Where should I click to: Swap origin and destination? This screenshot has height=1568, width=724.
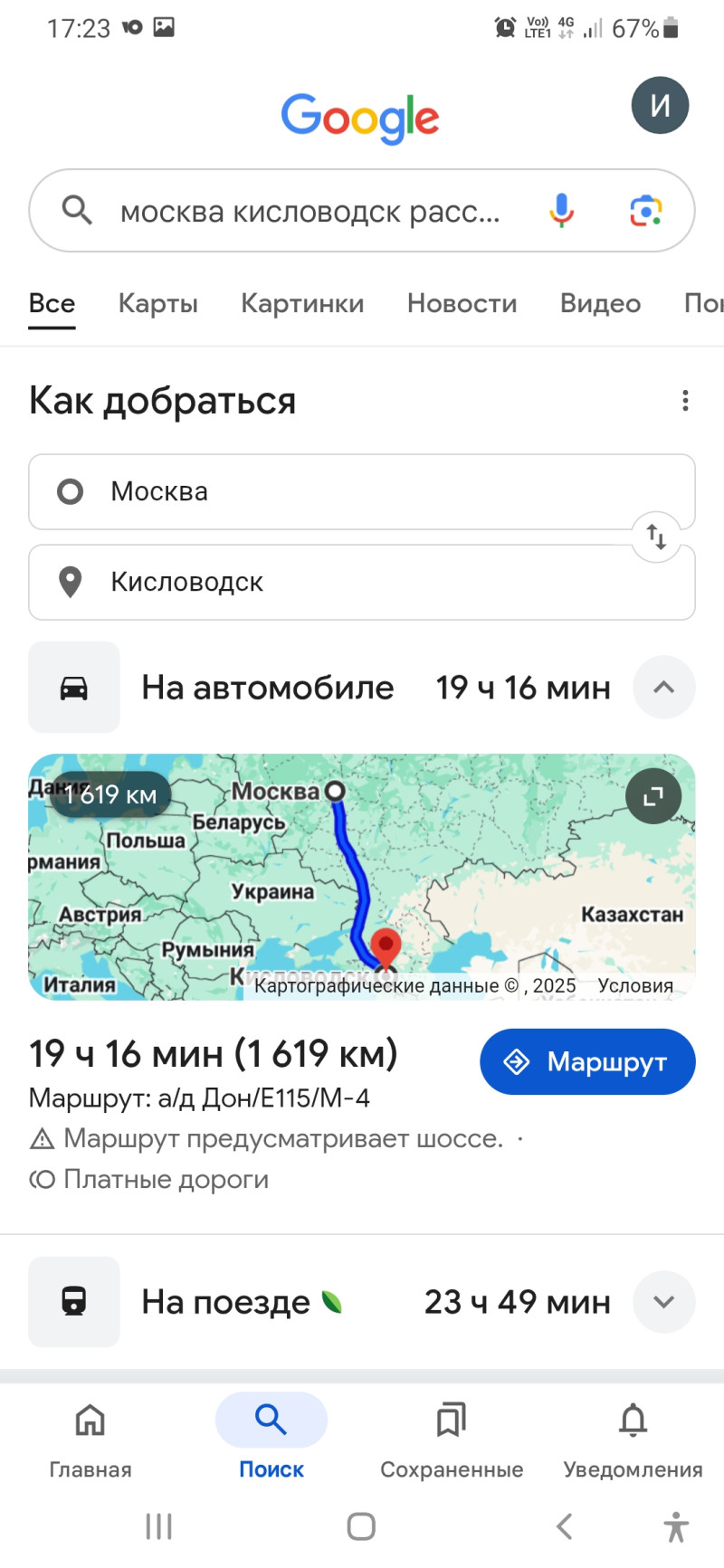click(x=656, y=537)
